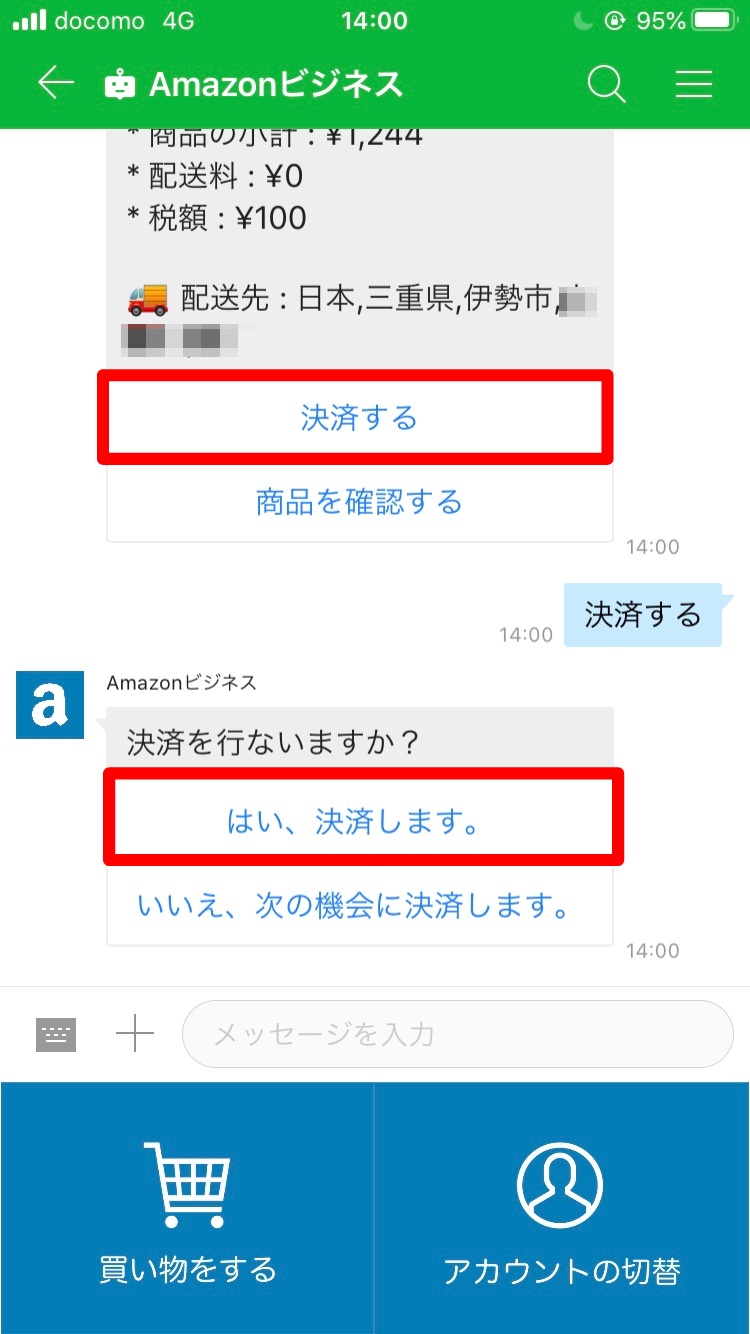Choose いいえ、次の機会に決済します。
750x1334 pixels.
[357, 906]
